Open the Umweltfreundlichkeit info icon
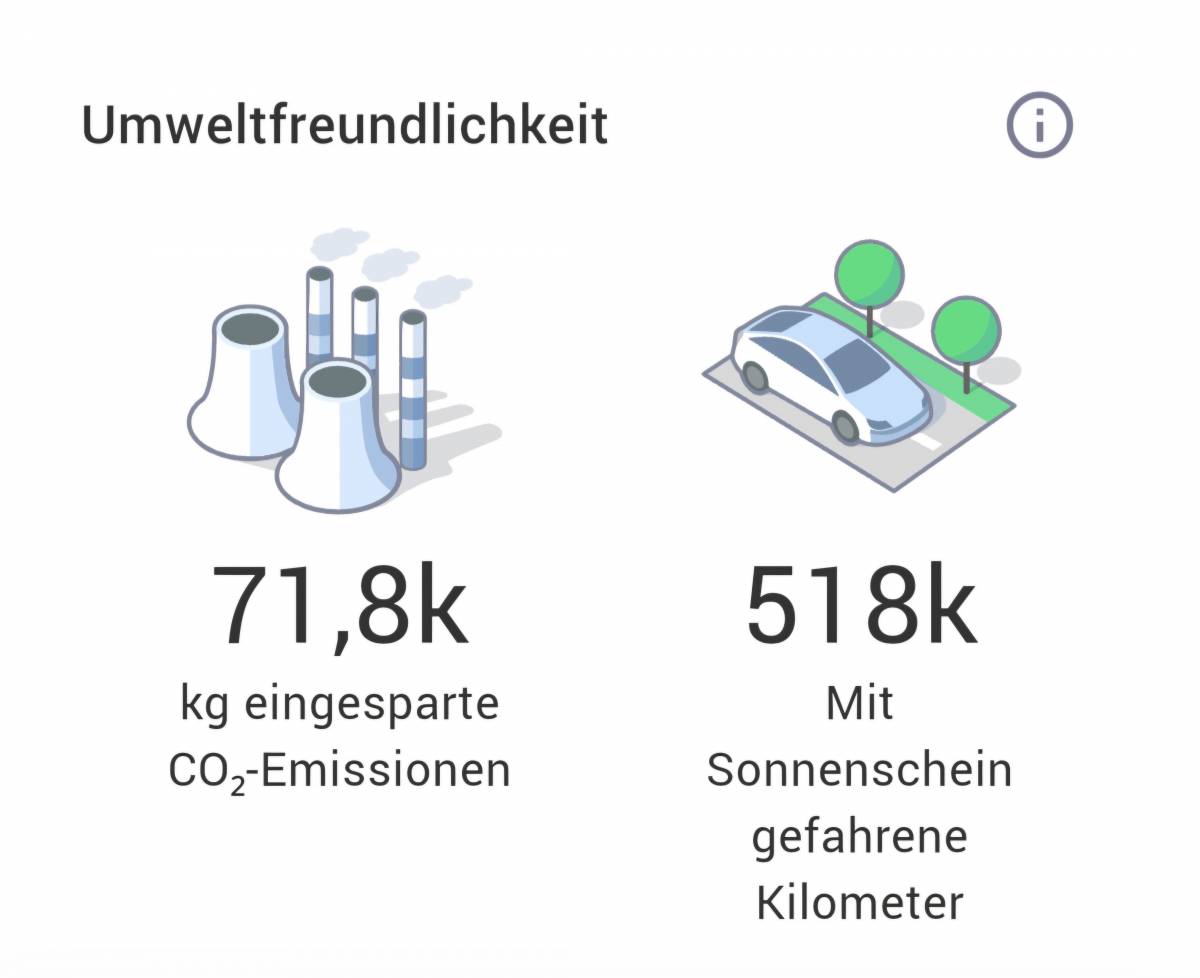Viewport: 1200px width, 978px height. (x=1039, y=126)
